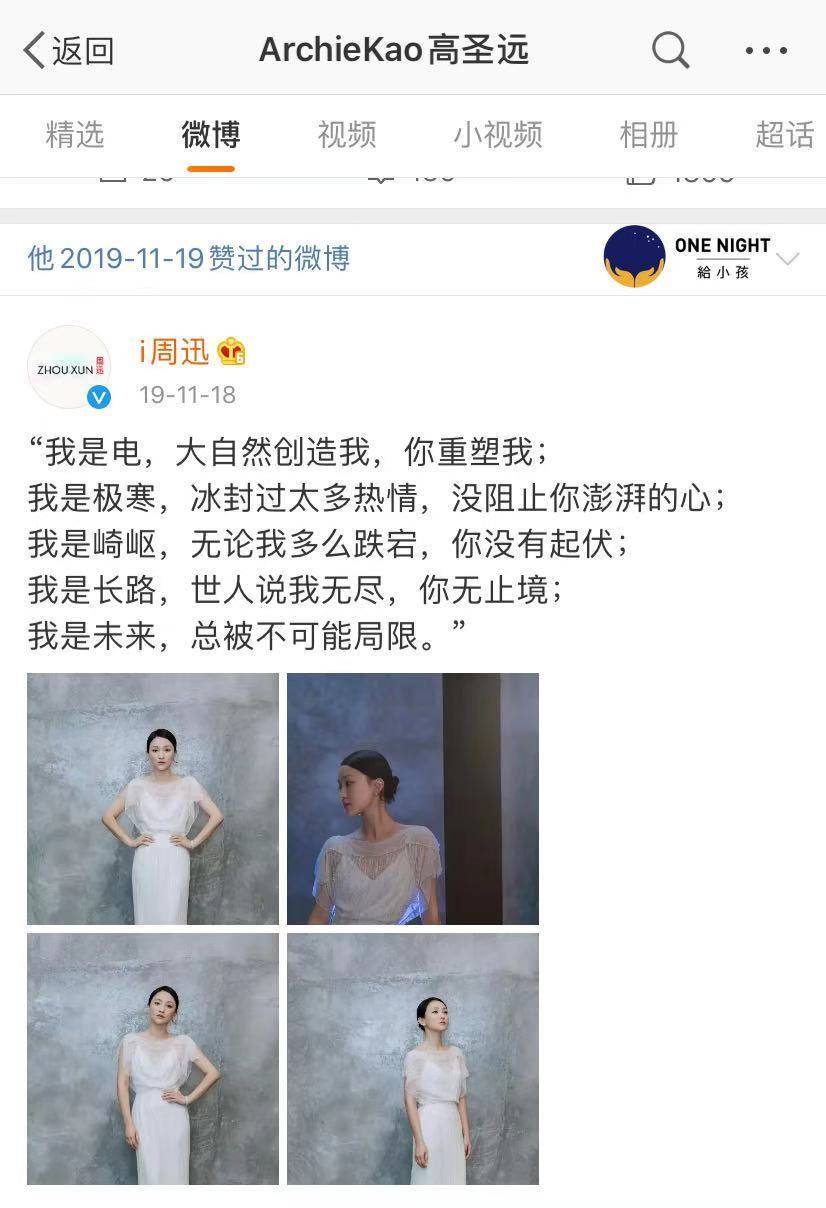826x1208 pixels.
Task: Expand the post options chevron
Action: tap(788, 259)
